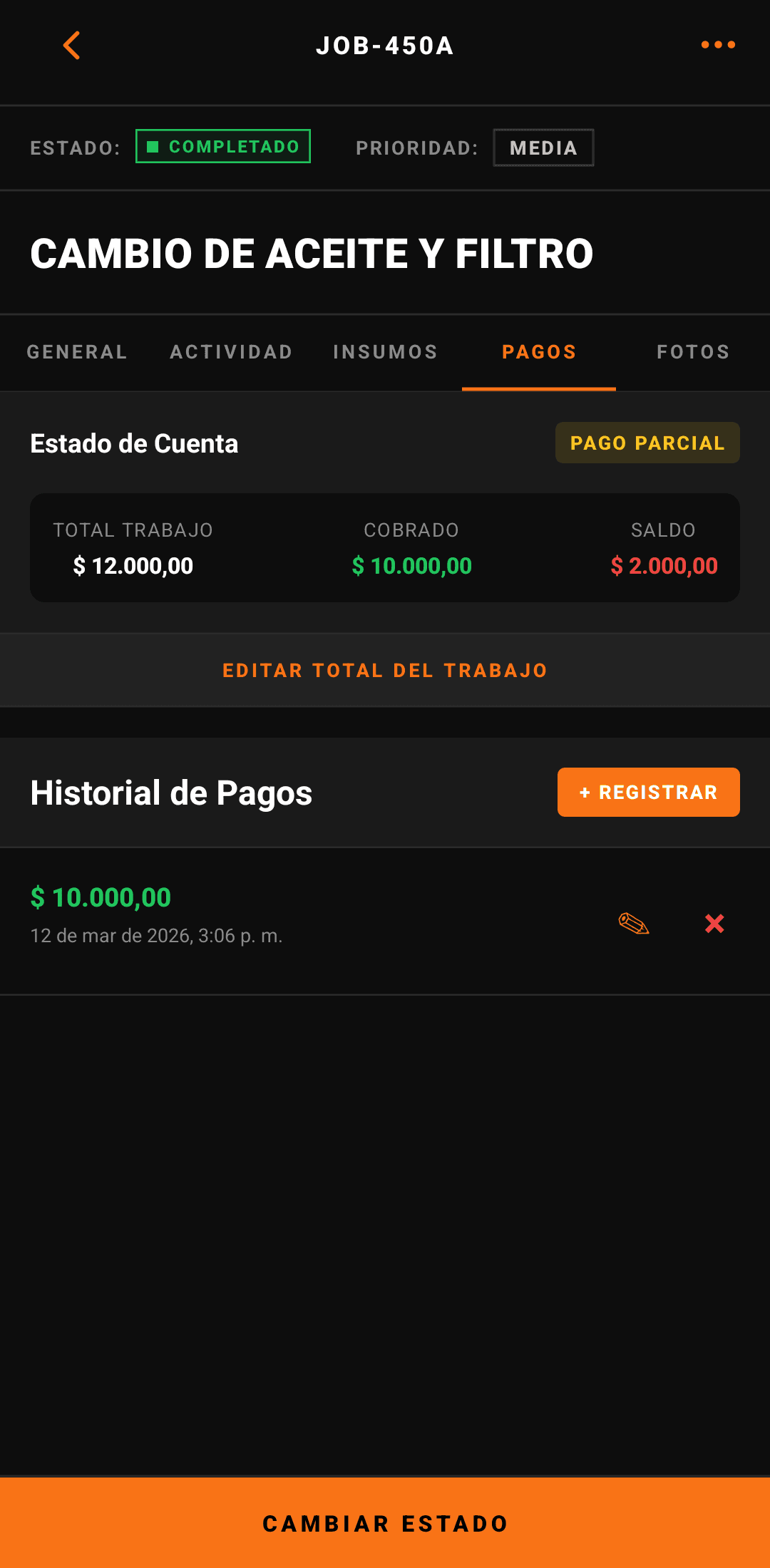
Task: Click the green square inside COMPLETADO badge
Action: click(x=153, y=147)
